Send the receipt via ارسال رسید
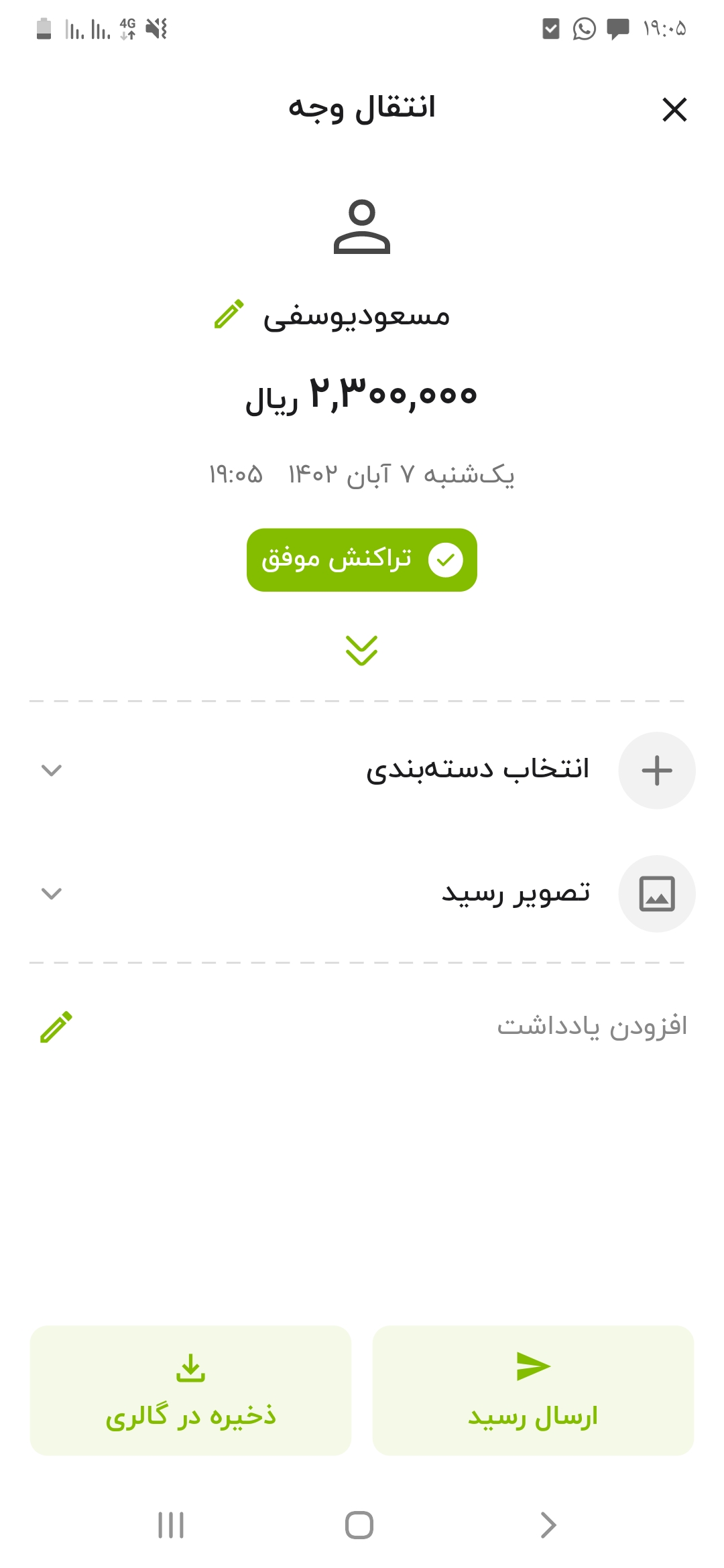 533,1390
